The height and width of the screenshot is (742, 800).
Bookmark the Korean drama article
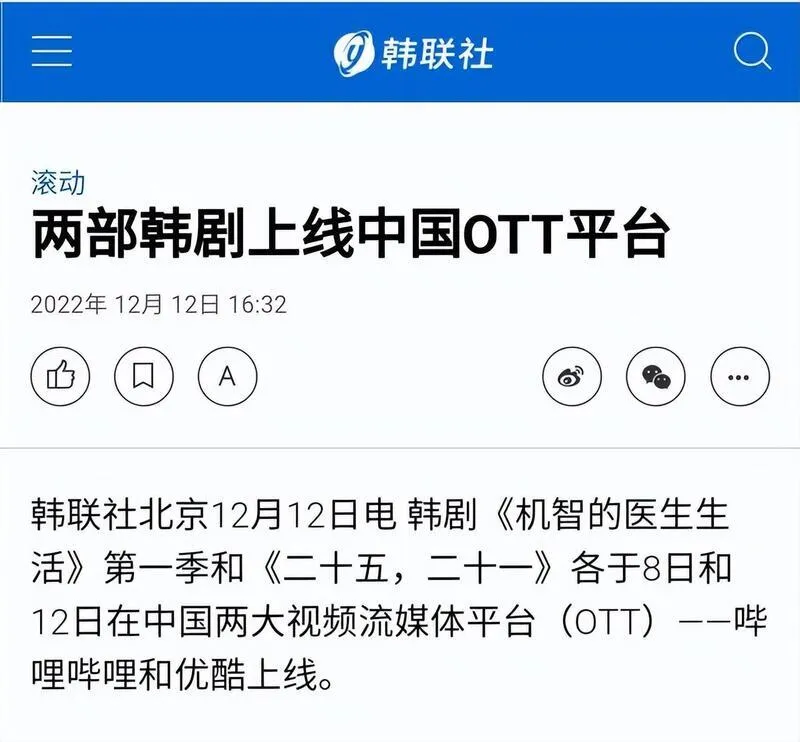(x=144, y=376)
